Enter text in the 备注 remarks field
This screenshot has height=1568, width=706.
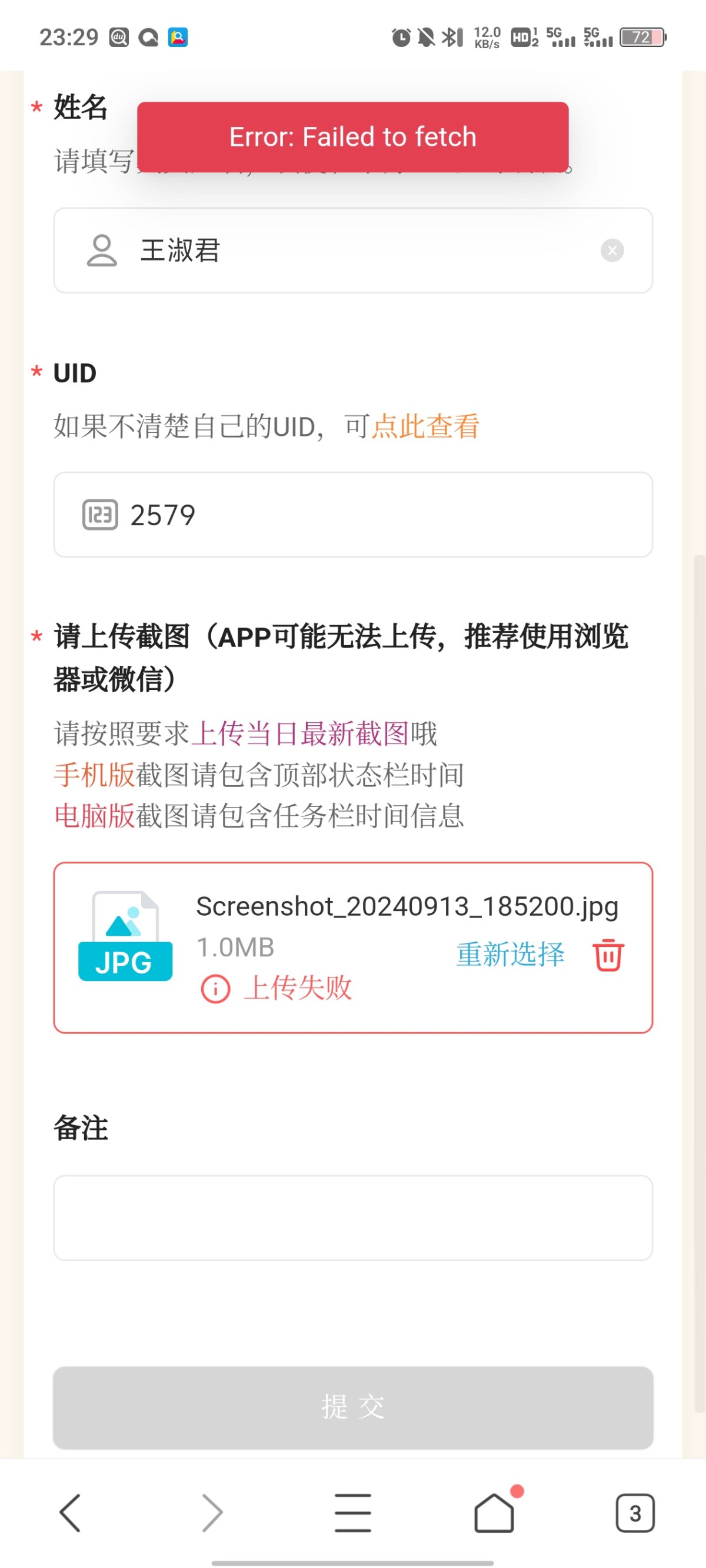coord(352,1217)
